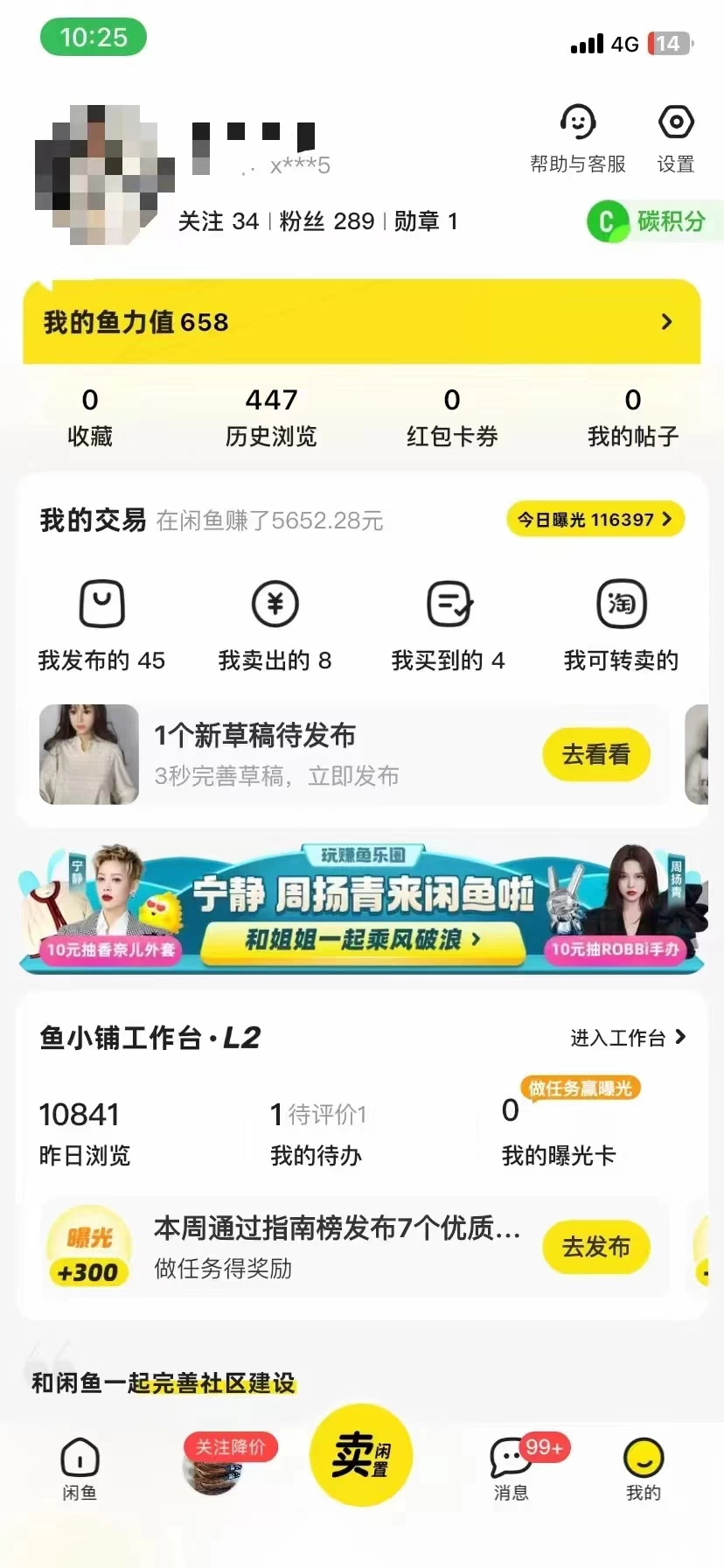
Task: Expand 进入工作台 workbench link
Action: pyautogui.click(x=628, y=1039)
